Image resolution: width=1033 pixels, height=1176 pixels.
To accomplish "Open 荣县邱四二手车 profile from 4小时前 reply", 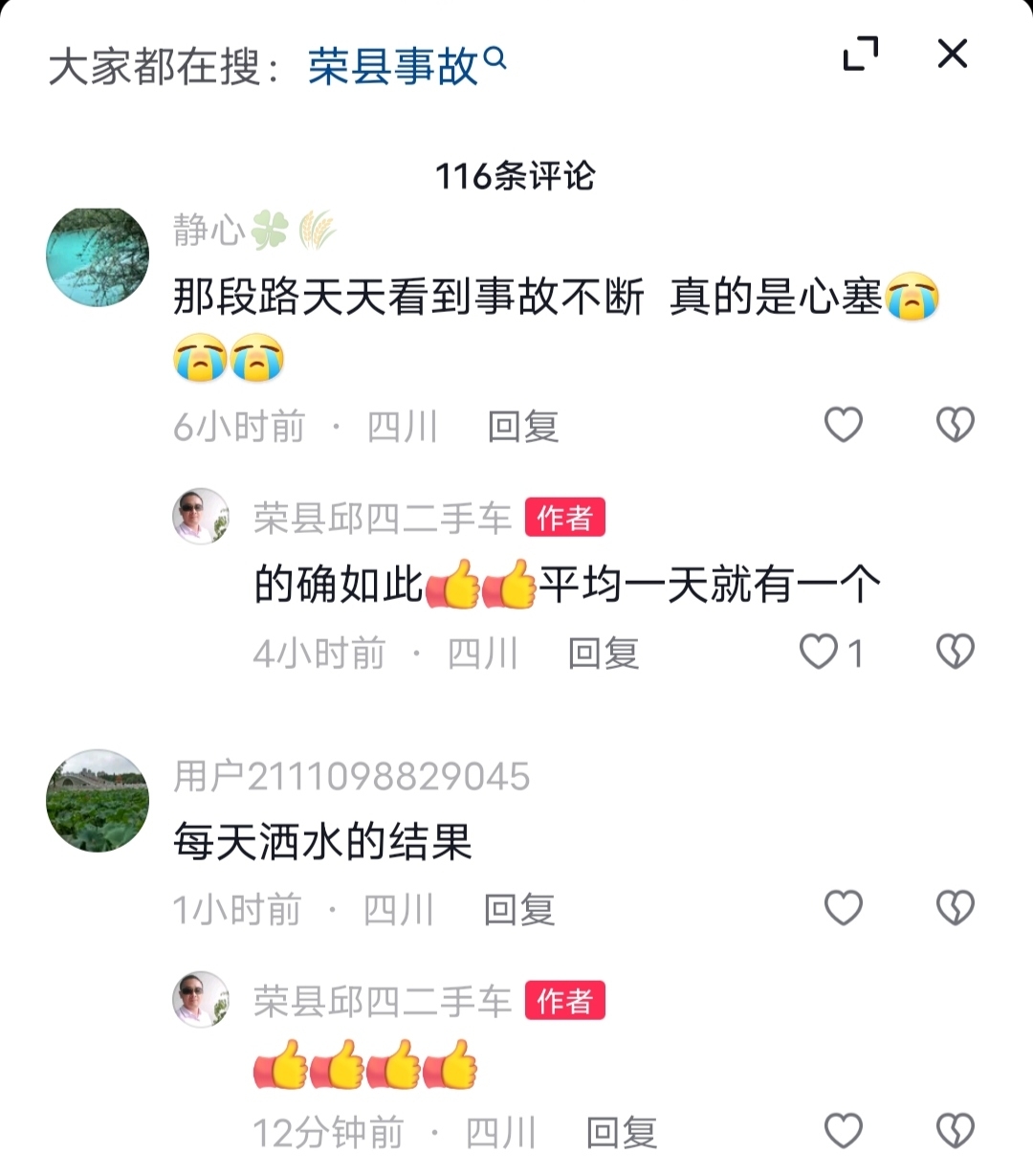I will tap(201, 517).
